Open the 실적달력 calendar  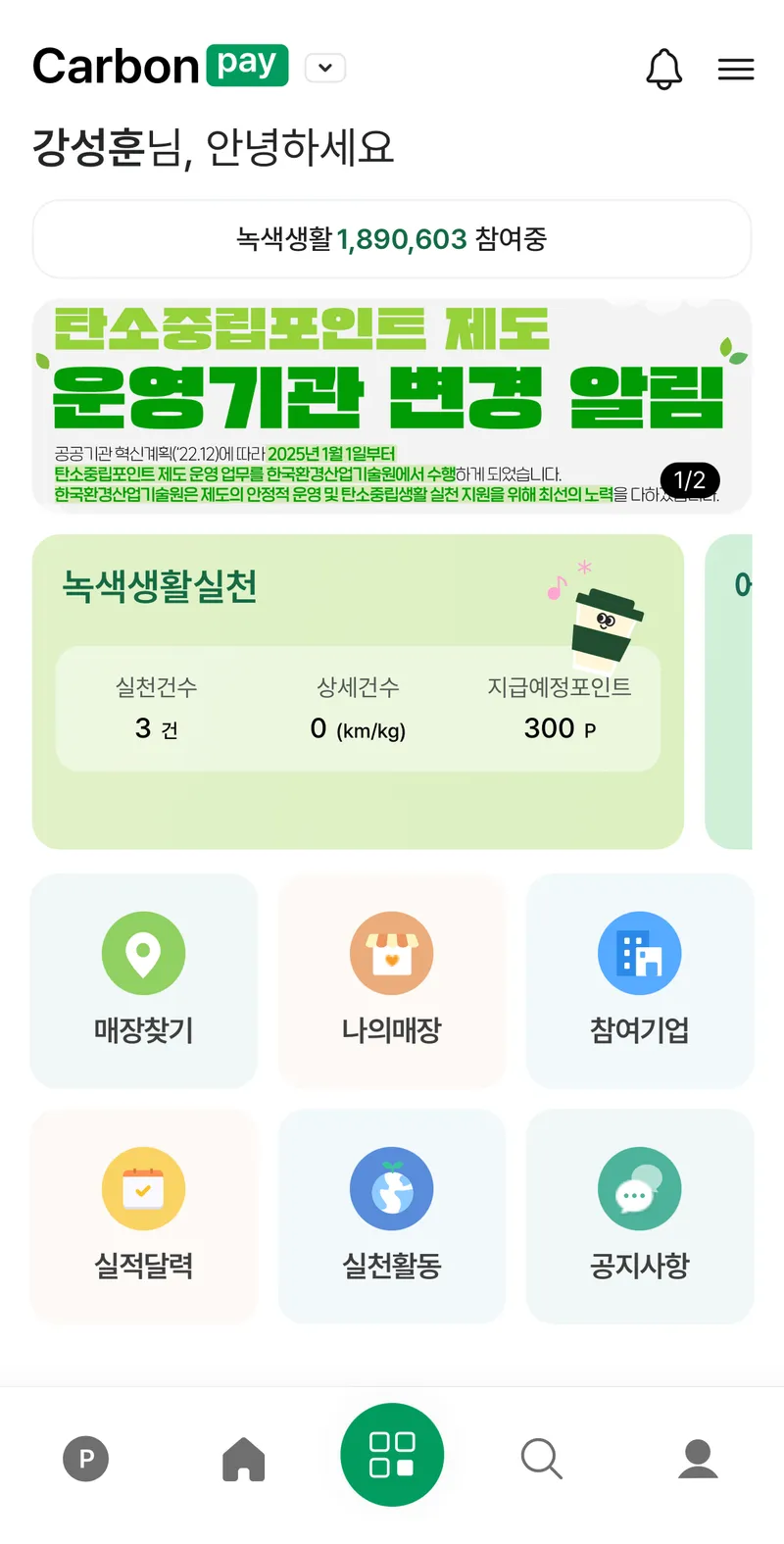[144, 1216]
